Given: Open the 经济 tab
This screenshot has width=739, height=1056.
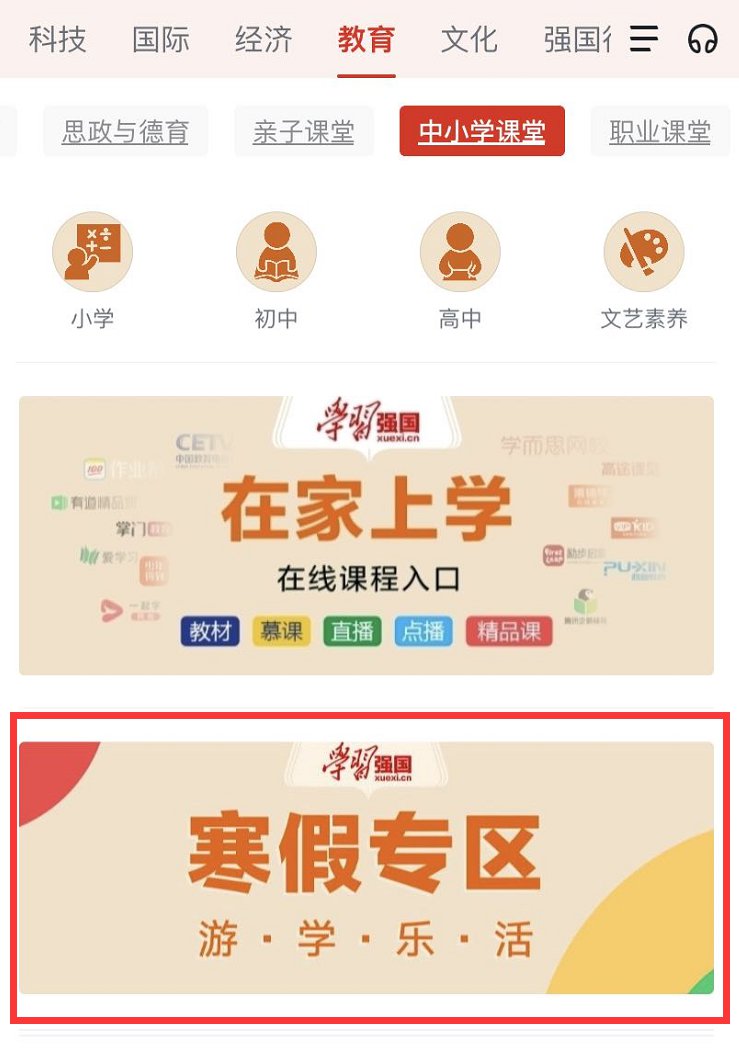Looking at the screenshot, I should 263,40.
